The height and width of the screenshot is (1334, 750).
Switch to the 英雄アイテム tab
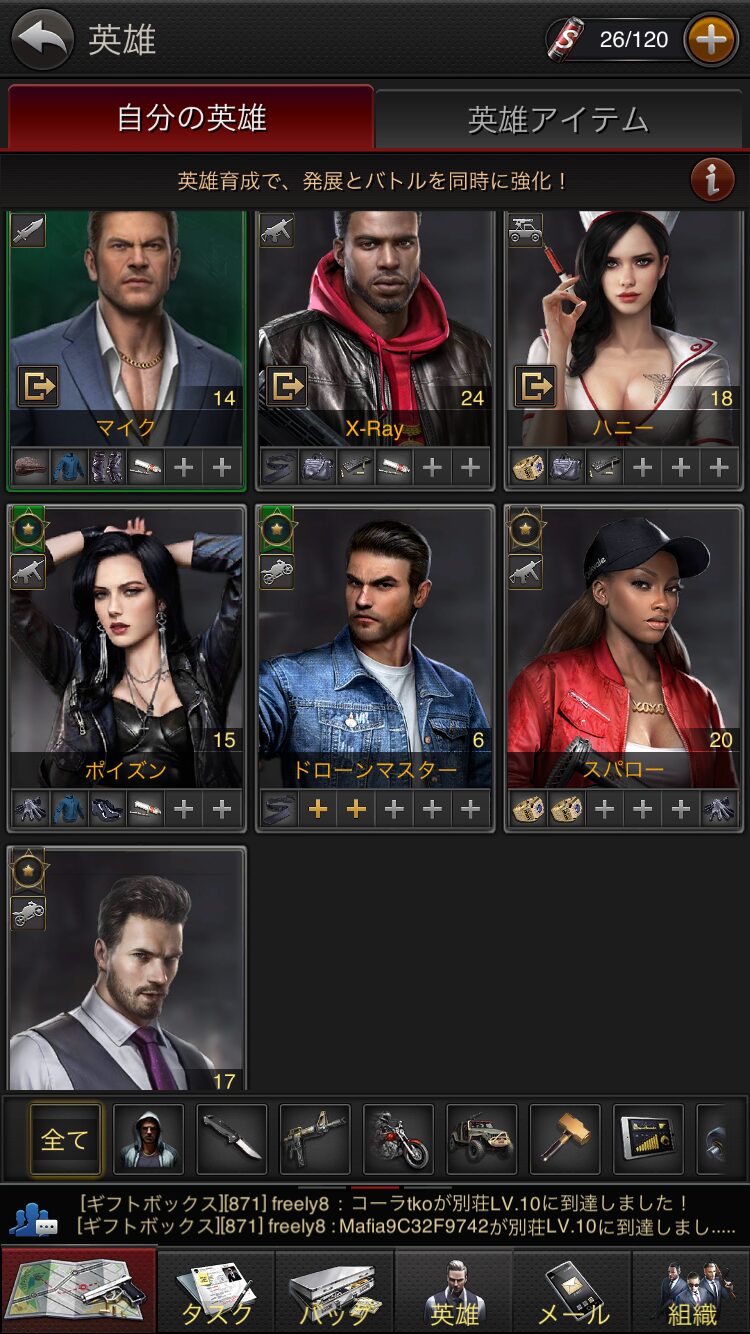(559, 120)
